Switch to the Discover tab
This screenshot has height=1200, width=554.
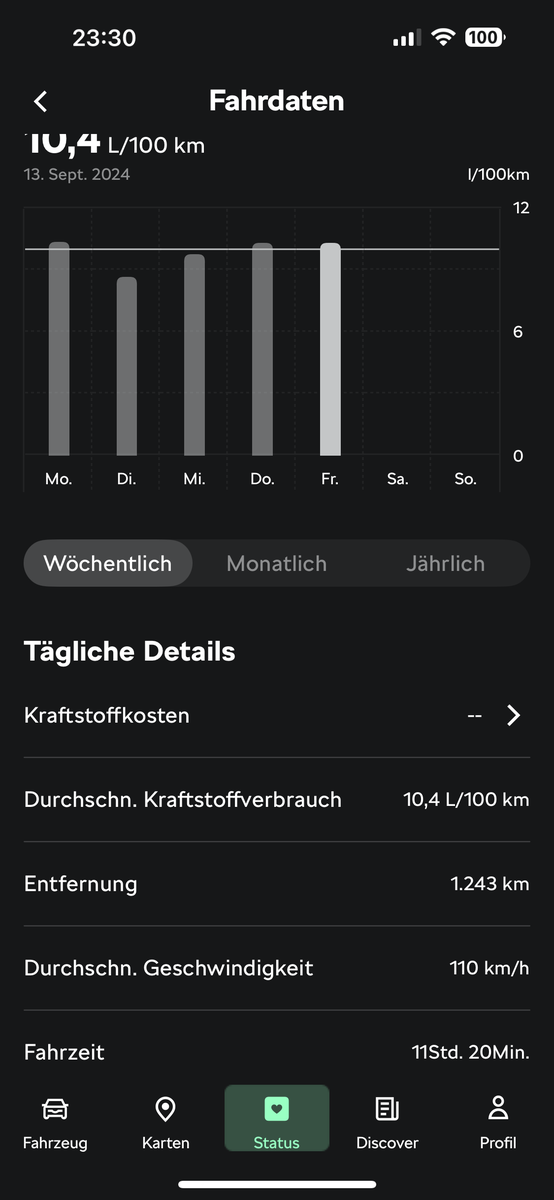pos(387,1122)
